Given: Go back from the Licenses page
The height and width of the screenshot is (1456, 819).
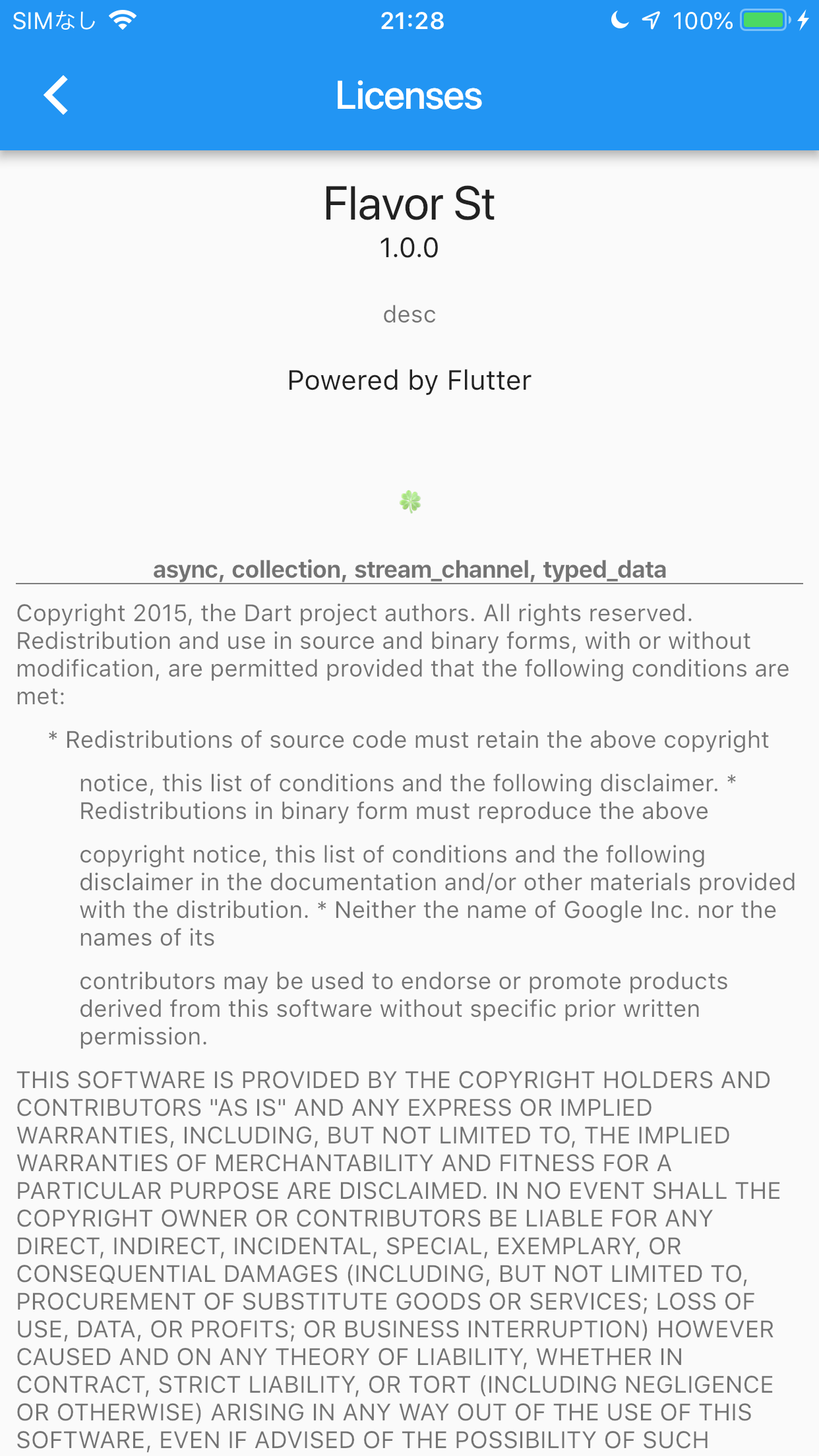Looking at the screenshot, I should [57, 96].
